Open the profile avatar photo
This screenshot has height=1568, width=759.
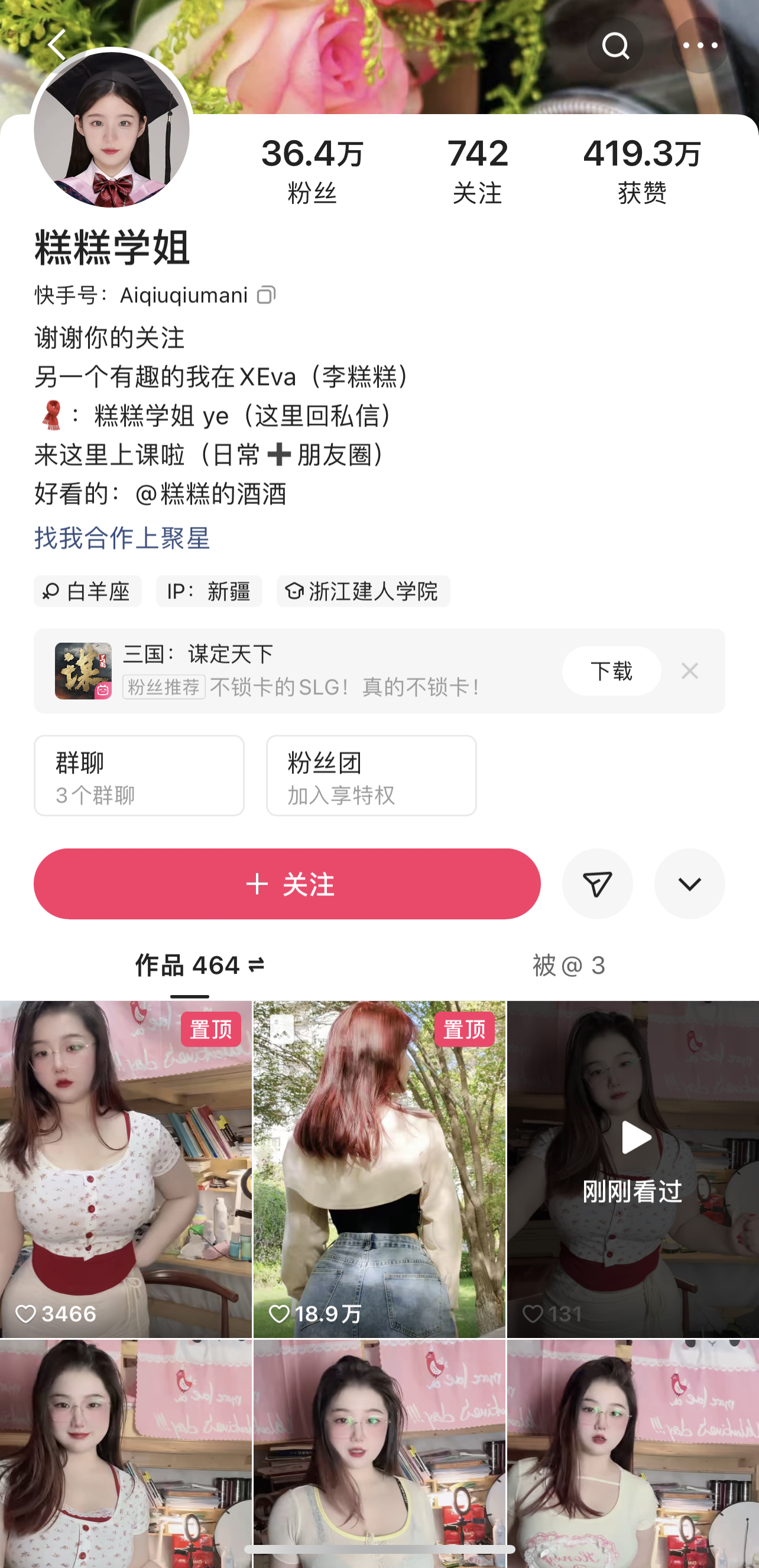112,129
